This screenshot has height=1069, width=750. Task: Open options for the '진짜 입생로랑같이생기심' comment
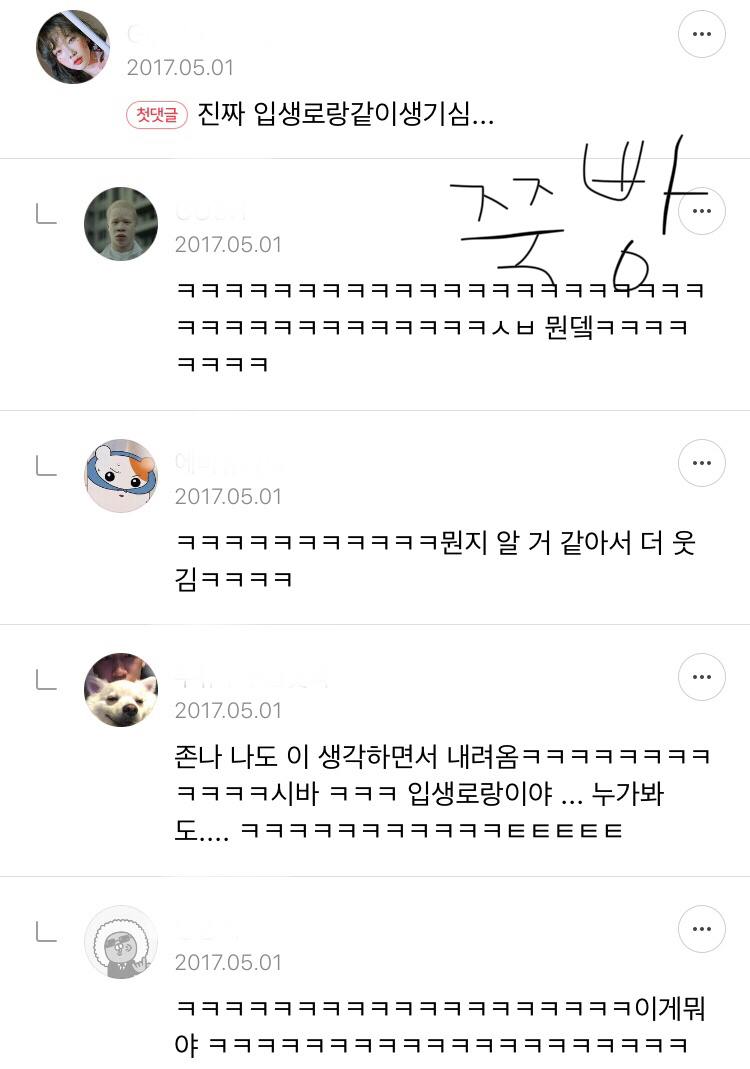[702, 35]
